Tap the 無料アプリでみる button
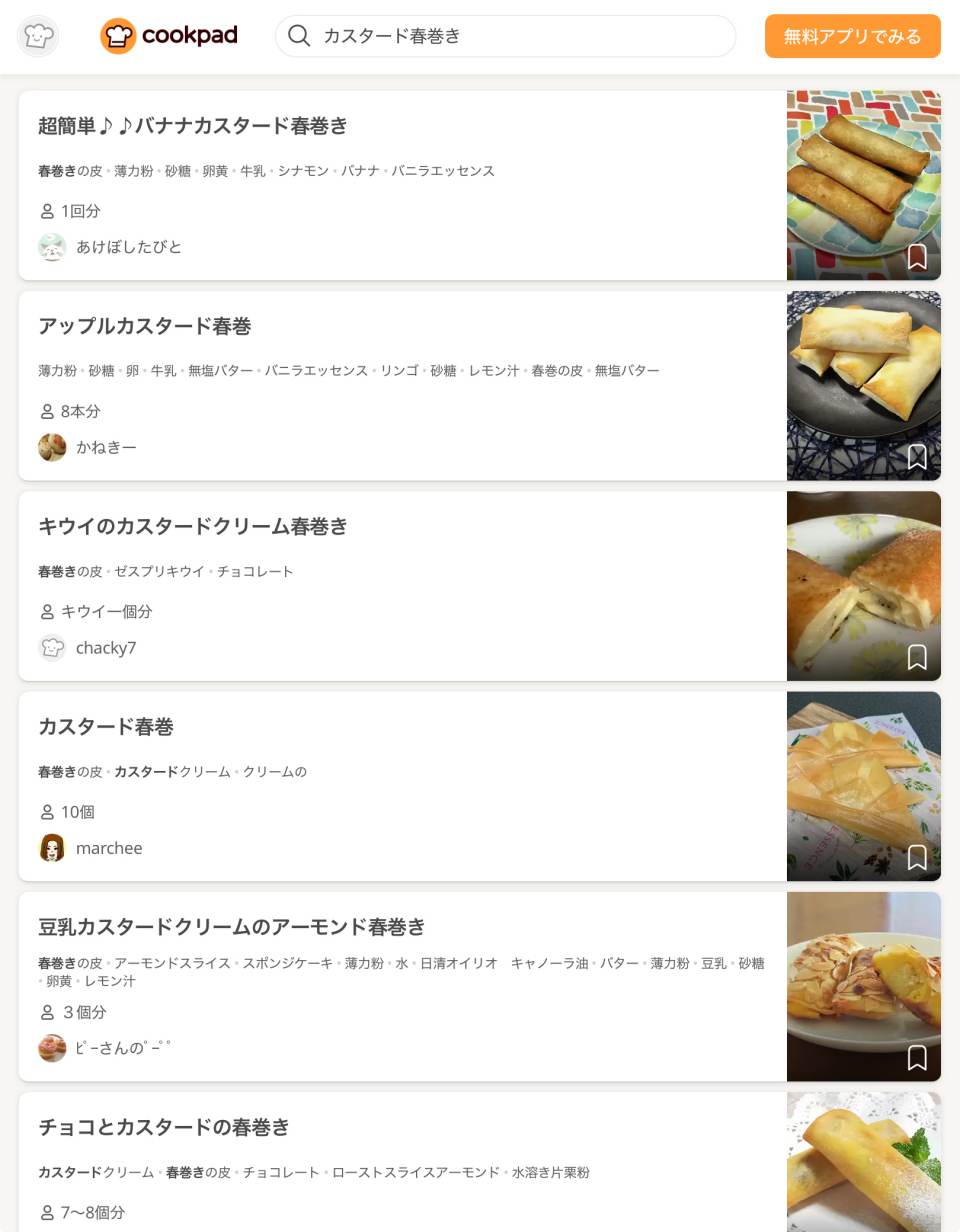960x1232 pixels. 852,36
